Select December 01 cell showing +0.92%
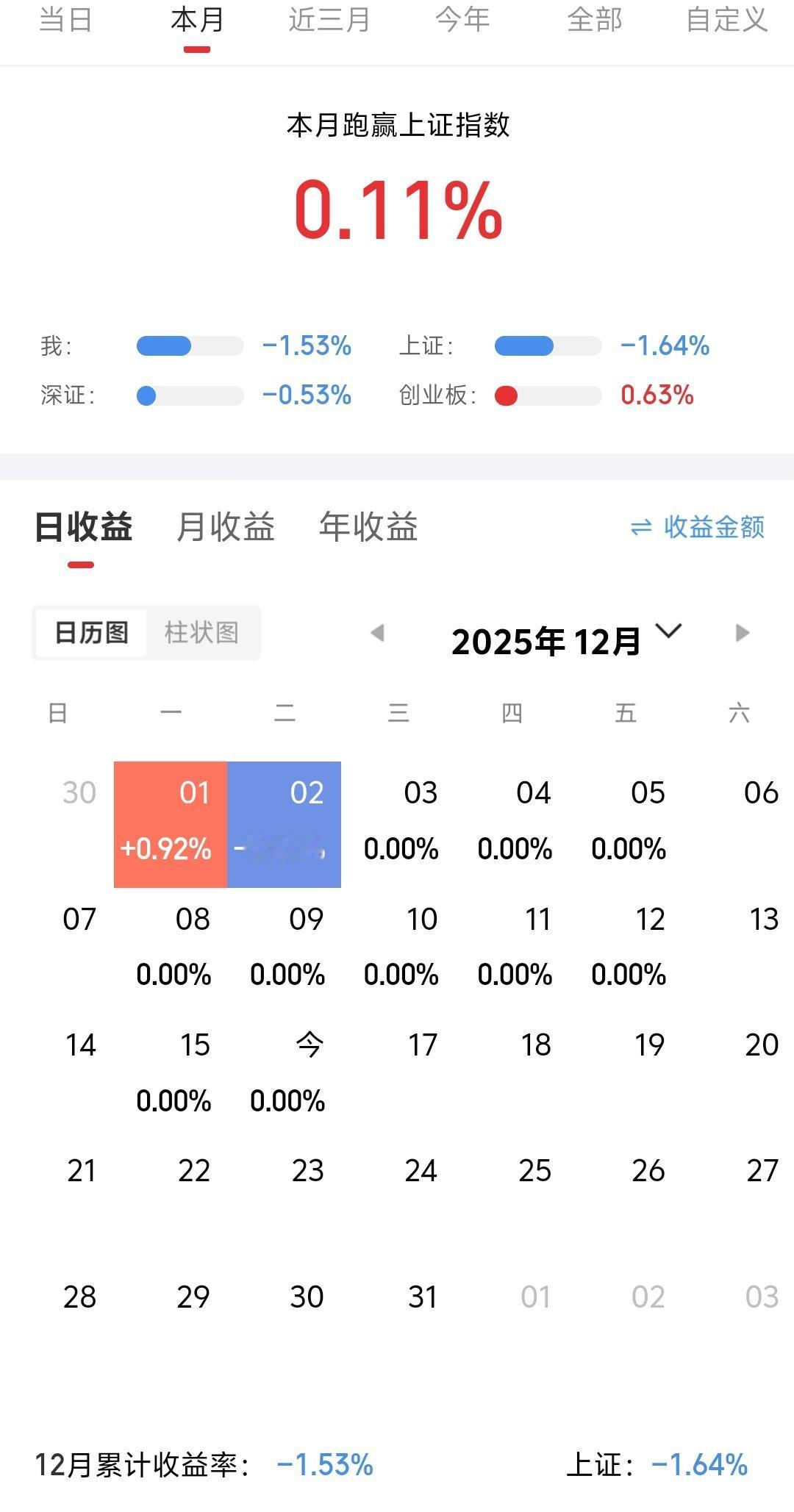This screenshot has height=1512, width=794. click(170, 822)
